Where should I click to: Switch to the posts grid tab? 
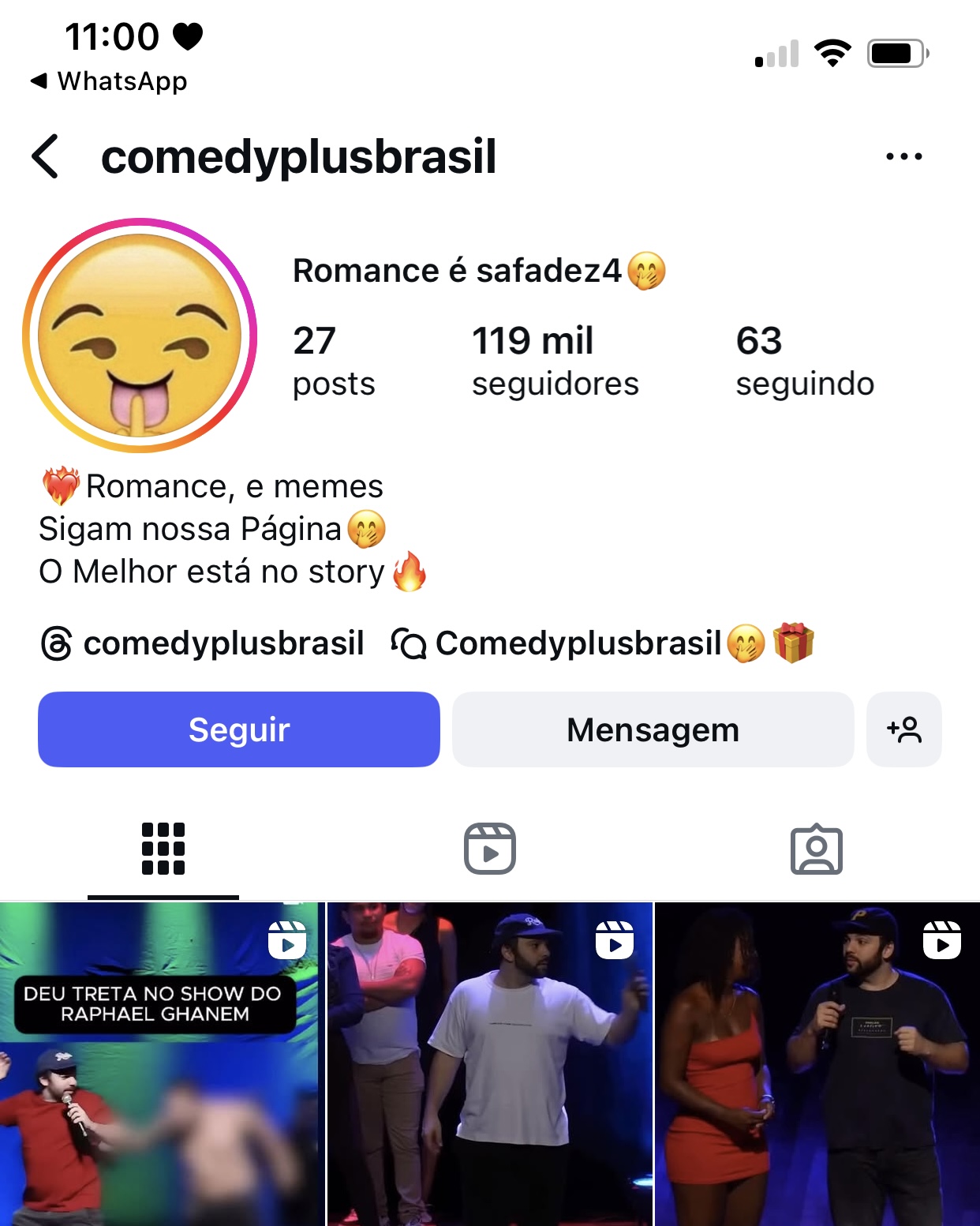coord(163,849)
